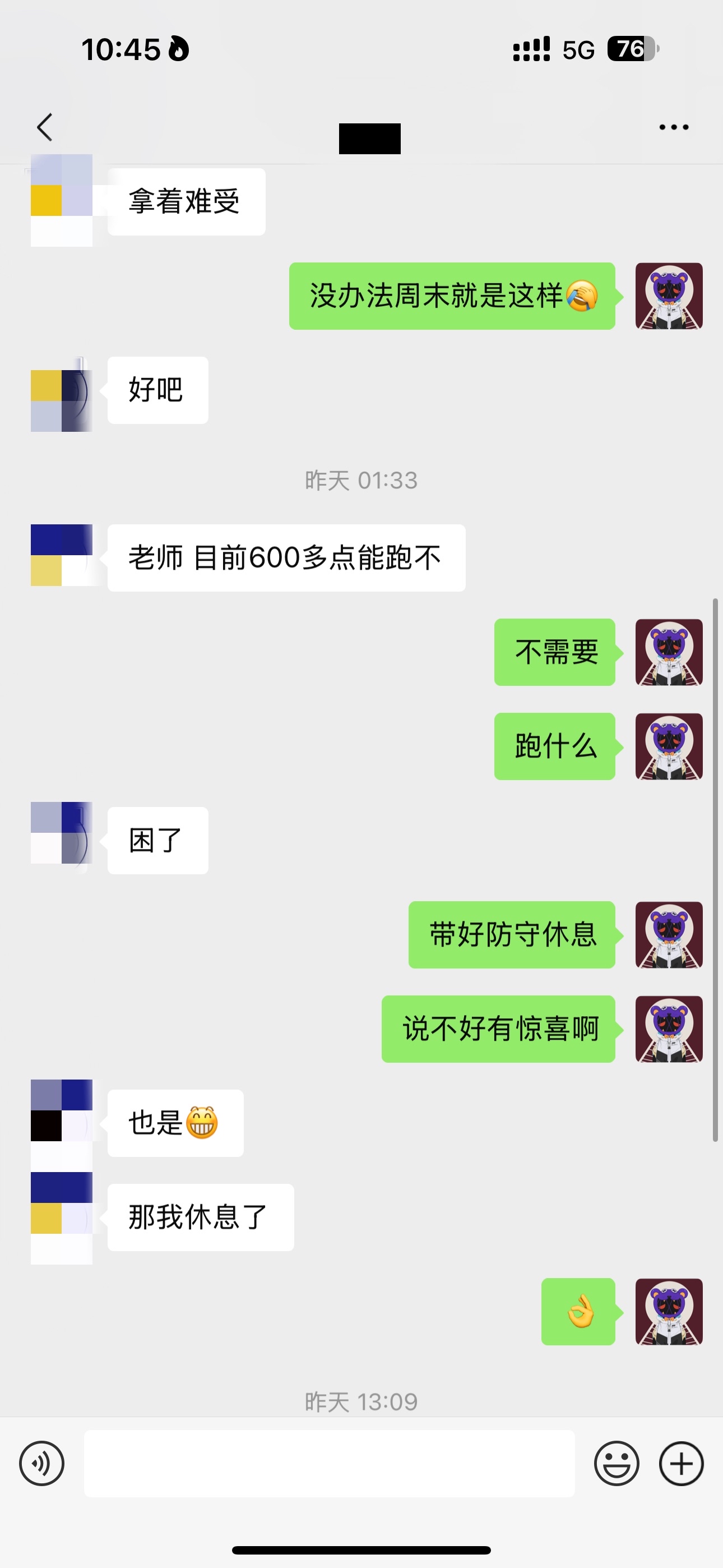This screenshot has height=1568, width=723.
Task: Focus the message text field
Action: tap(328, 1463)
